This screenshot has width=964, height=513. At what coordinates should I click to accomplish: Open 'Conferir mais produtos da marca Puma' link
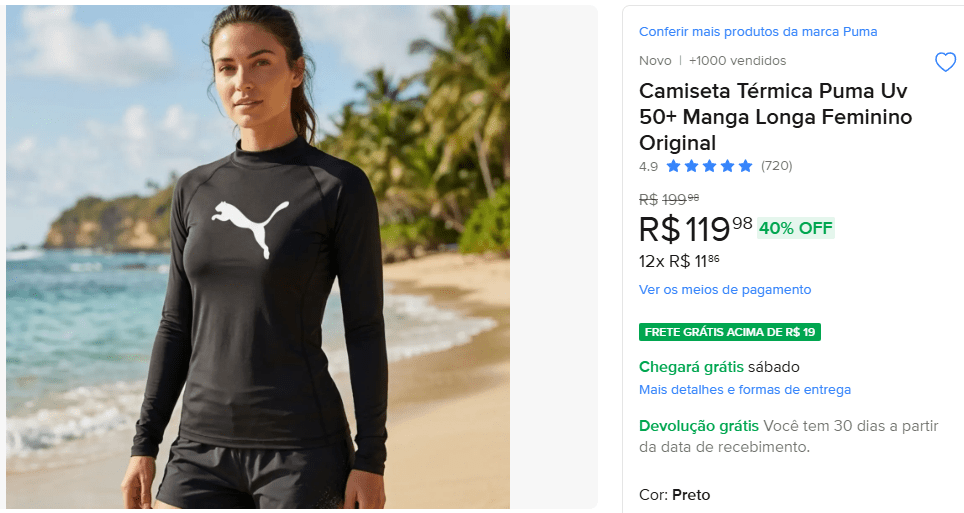757,32
